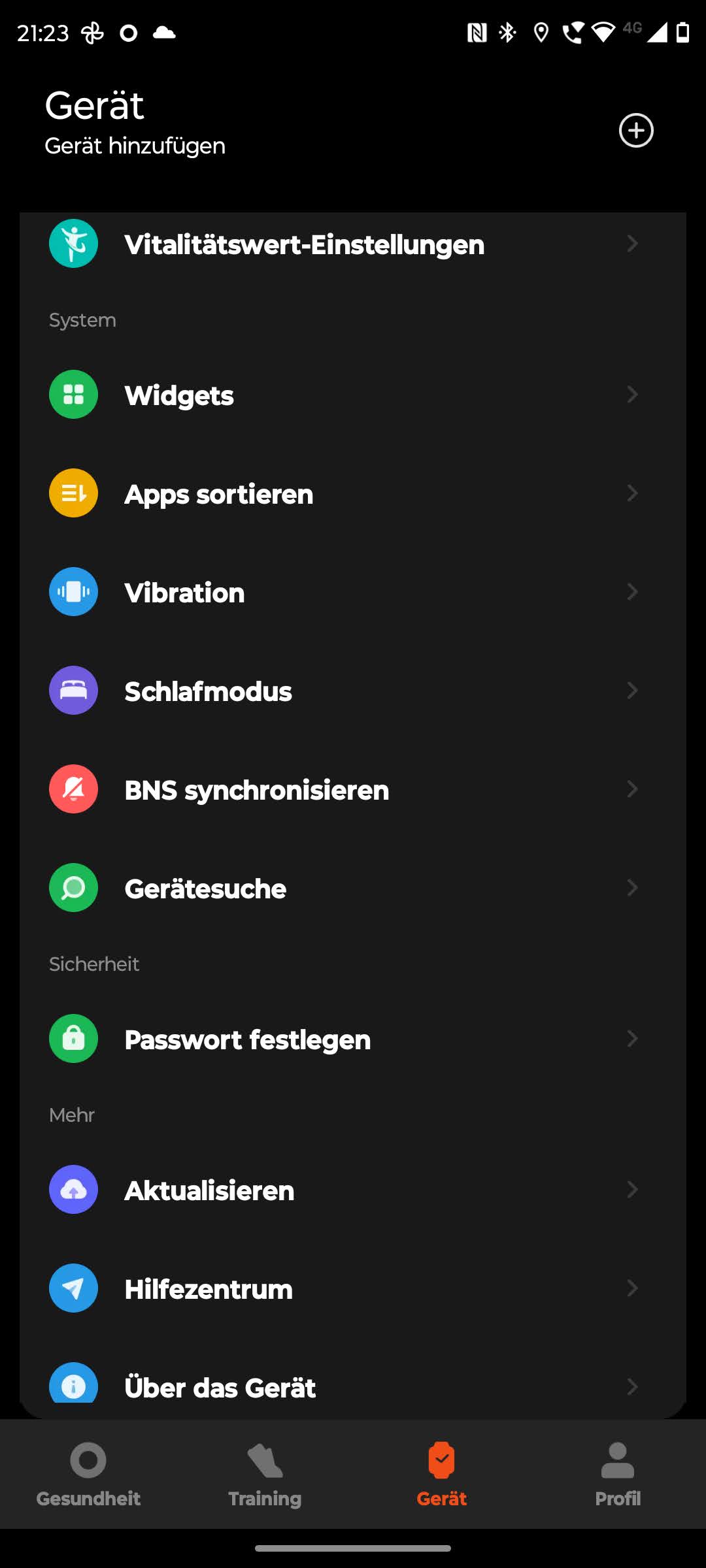
Task: View Über das Gerät
Action: point(353,1385)
